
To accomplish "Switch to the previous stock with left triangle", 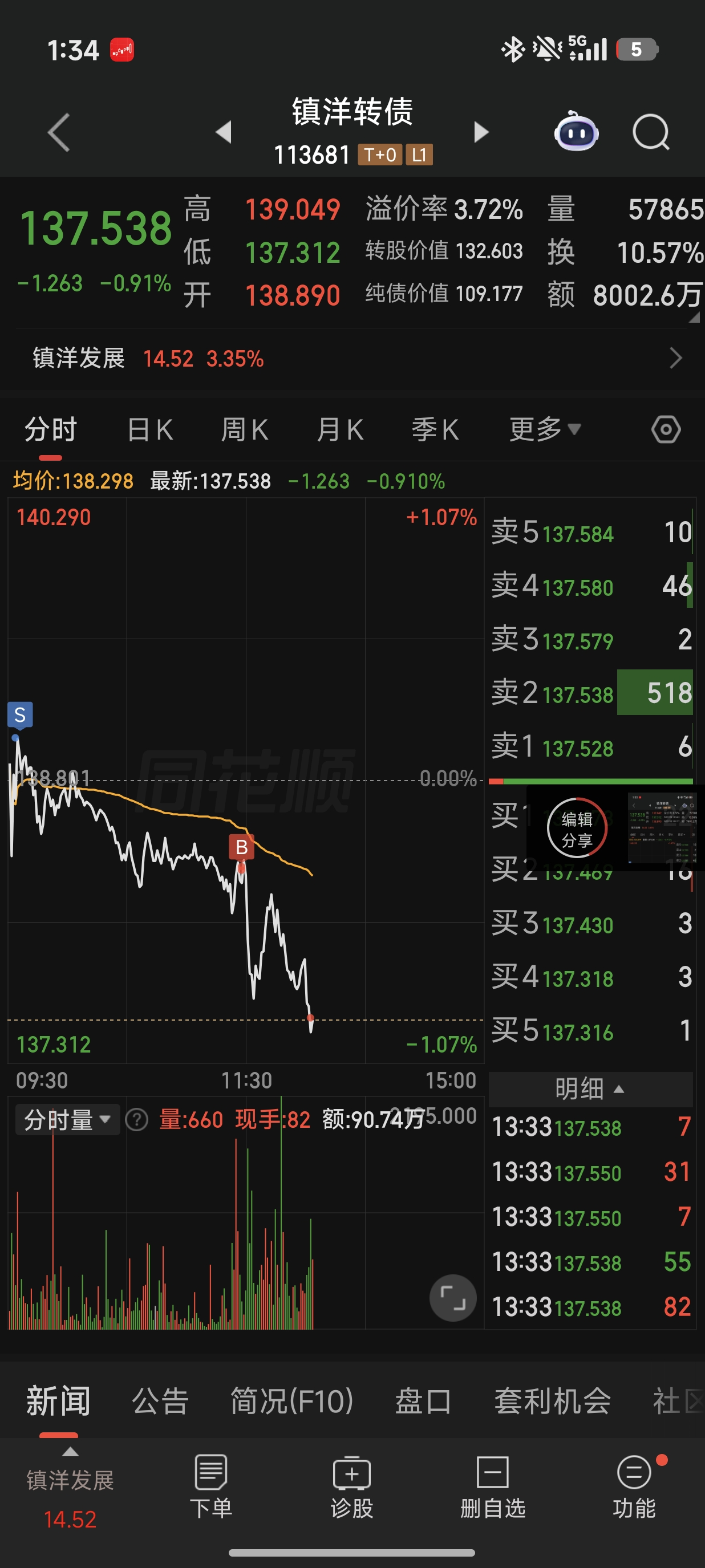I will pyautogui.click(x=224, y=132).
